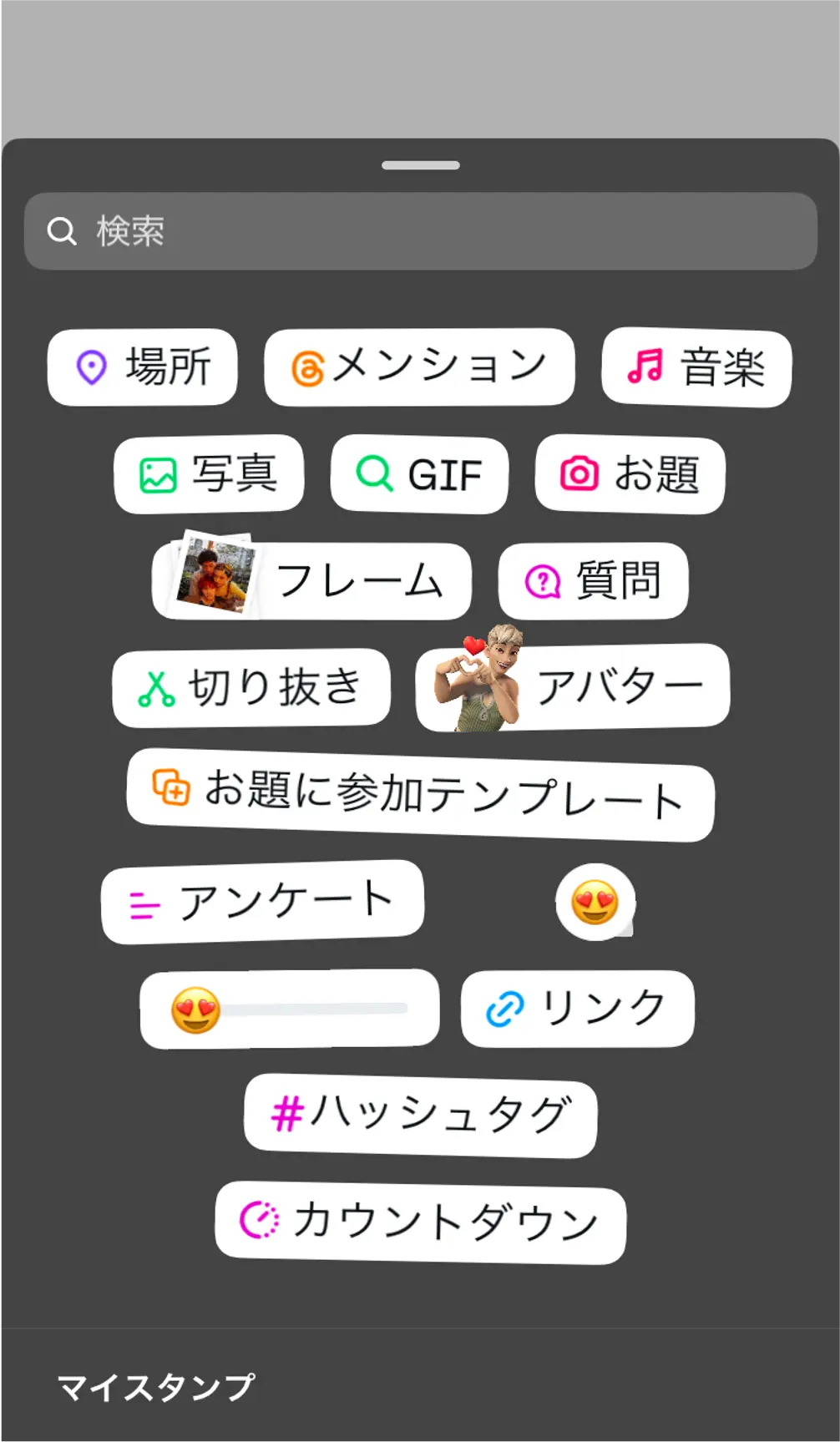Add a 質問 question sticker
Screen dimensions: 840x1442
(593, 581)
